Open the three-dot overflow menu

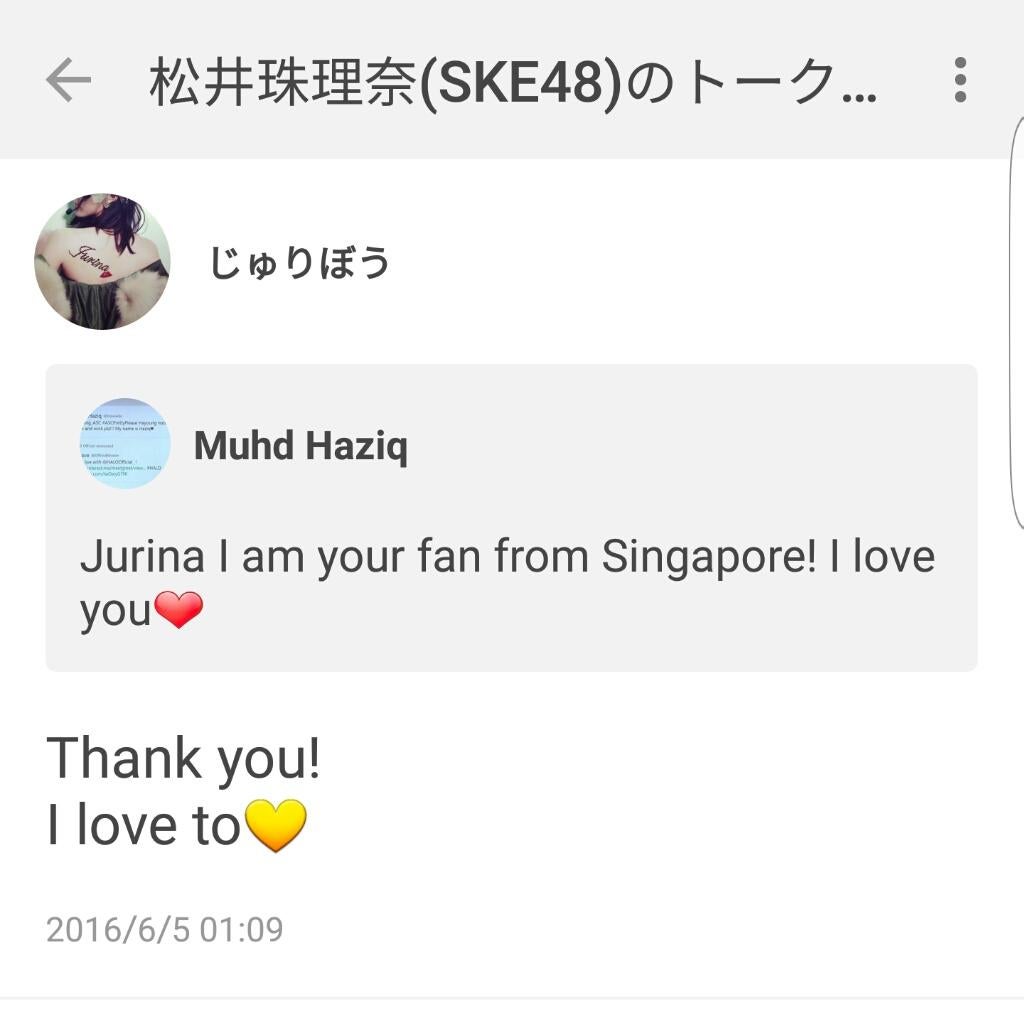click(x=960, y=80)
